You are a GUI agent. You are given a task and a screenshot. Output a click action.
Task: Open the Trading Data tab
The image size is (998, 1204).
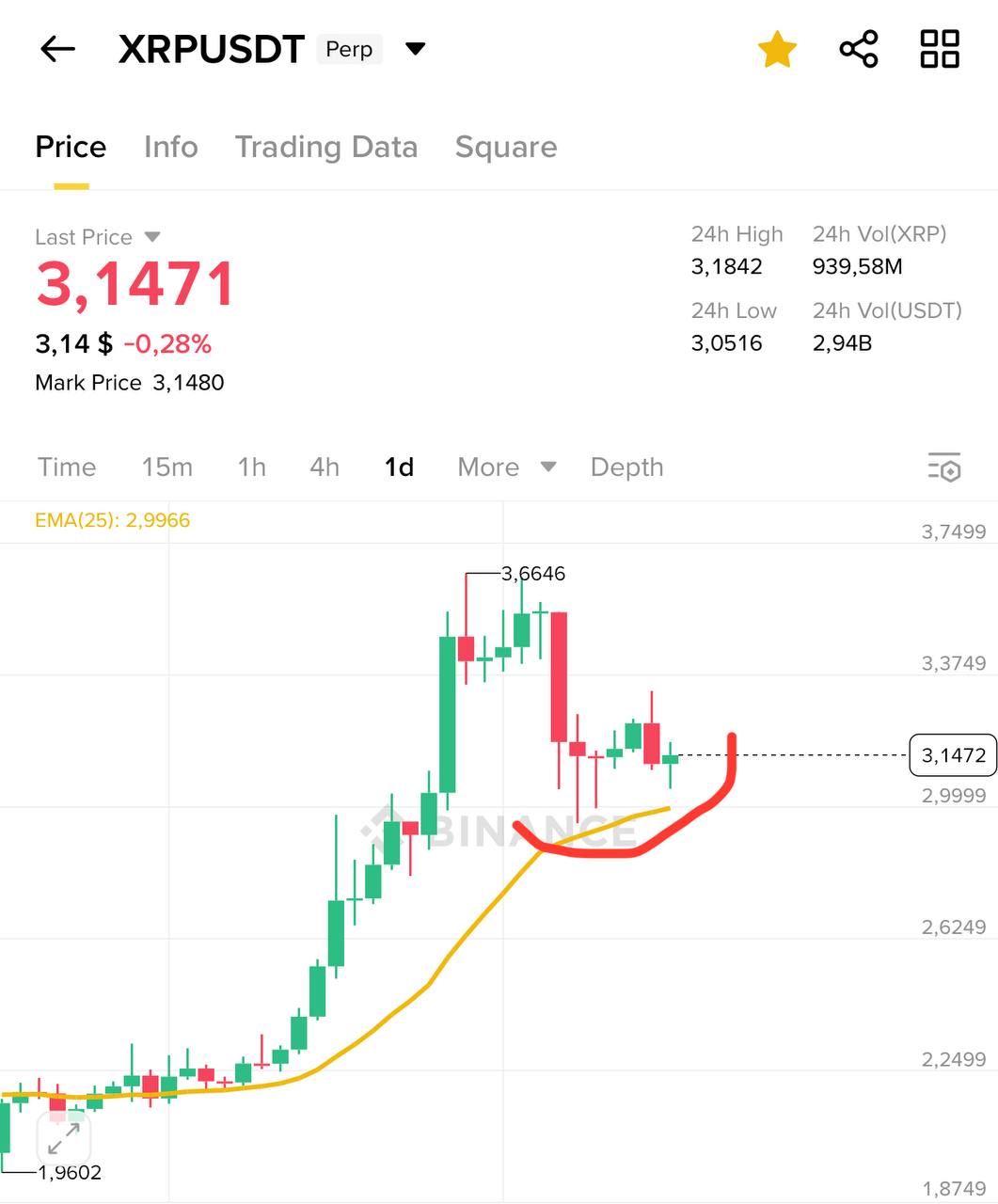[x=325, y=147]
